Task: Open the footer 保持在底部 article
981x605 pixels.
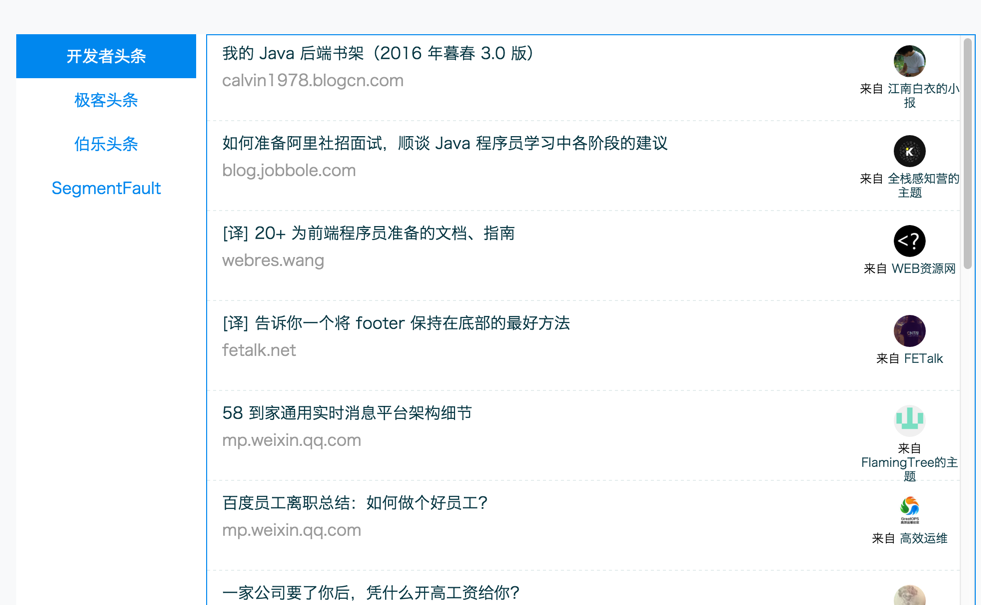Action: 396,324
